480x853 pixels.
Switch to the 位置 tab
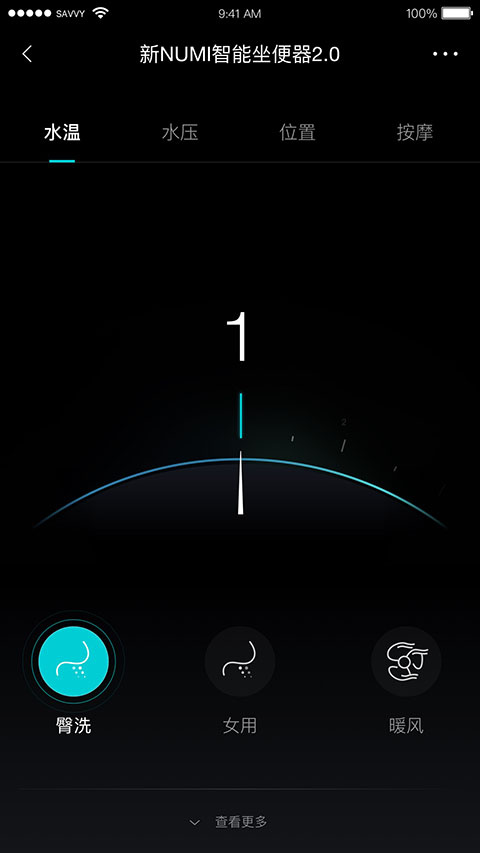(297, 133)
